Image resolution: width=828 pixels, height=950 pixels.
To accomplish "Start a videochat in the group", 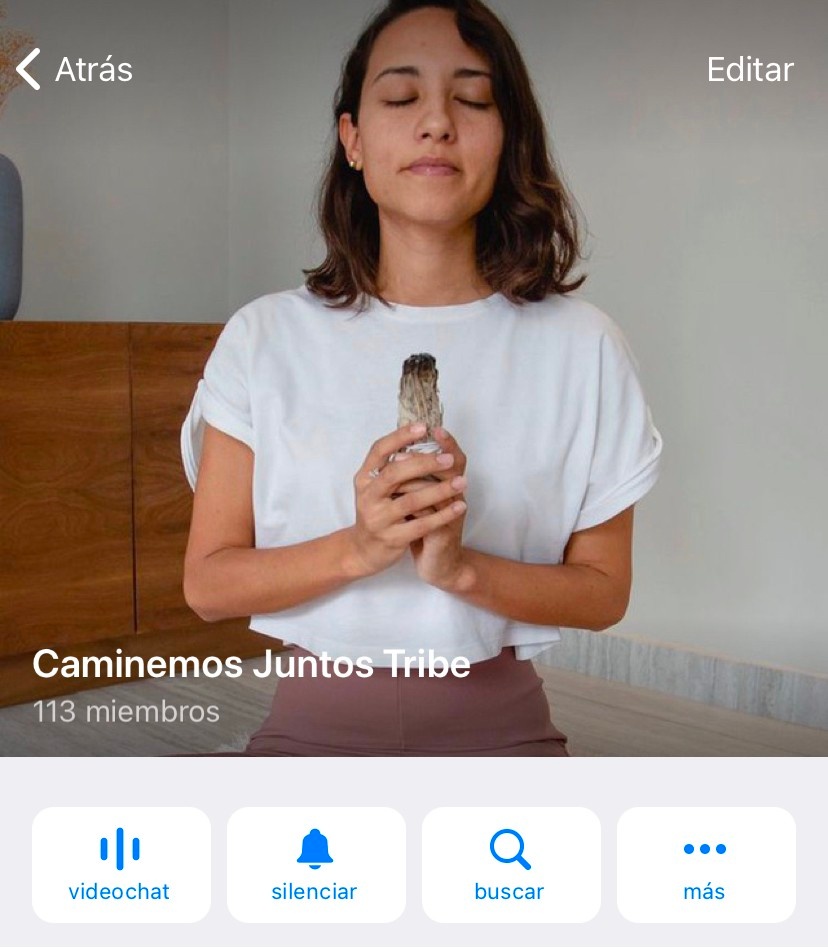I will (120, 865).
